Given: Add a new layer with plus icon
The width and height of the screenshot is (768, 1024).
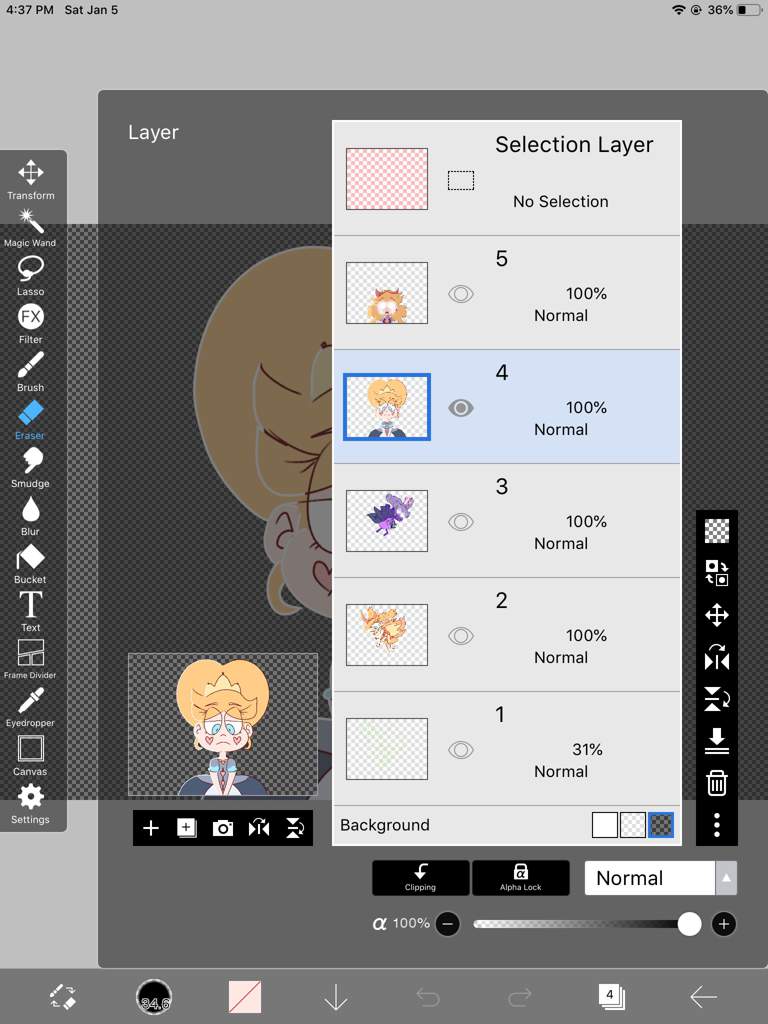Looking at the screenshot, I should (151, 828).
